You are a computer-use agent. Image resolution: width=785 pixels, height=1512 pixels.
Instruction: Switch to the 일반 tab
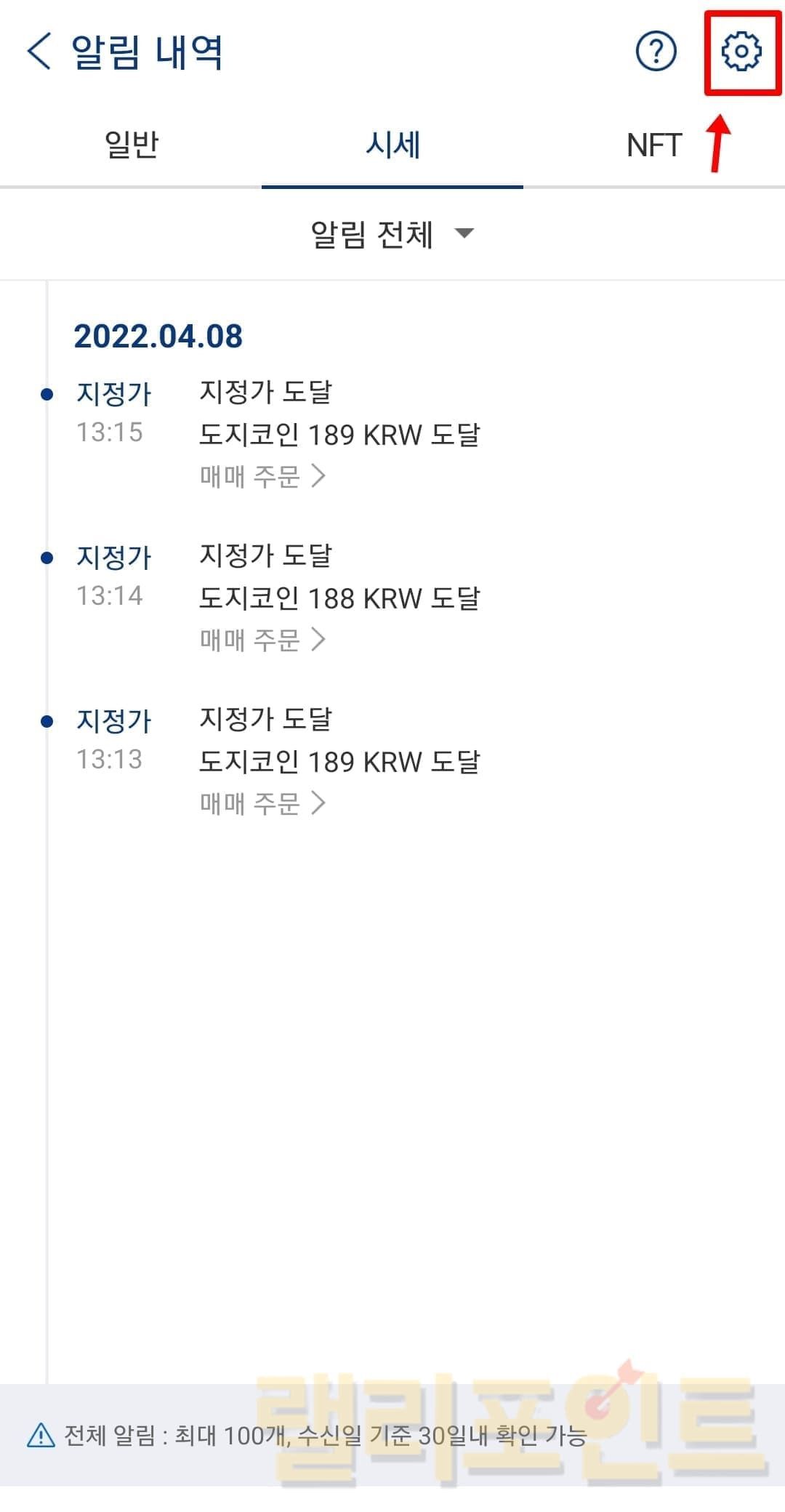click(131, 145)
